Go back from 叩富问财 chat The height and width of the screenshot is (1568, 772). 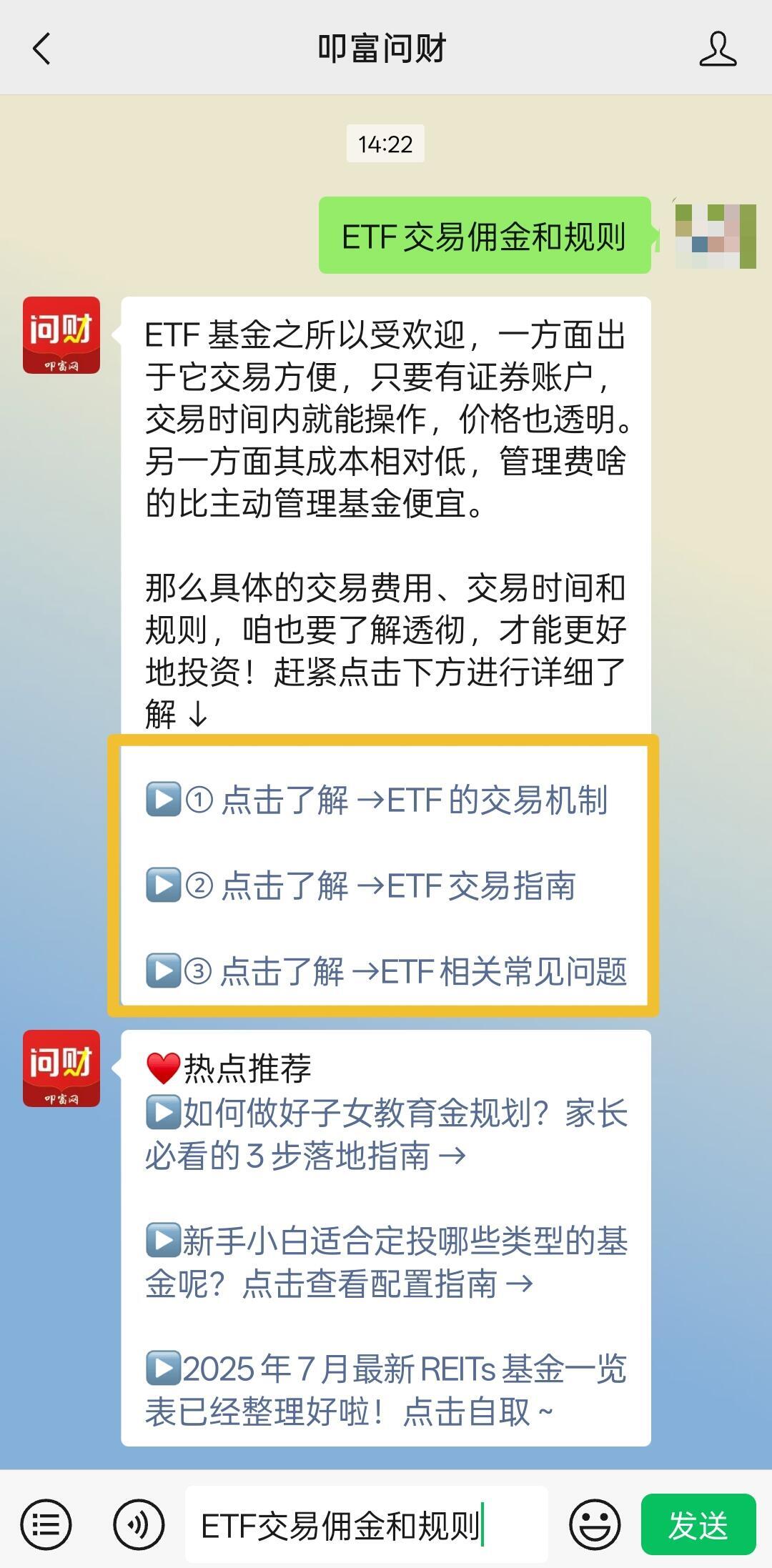(41, 49)
